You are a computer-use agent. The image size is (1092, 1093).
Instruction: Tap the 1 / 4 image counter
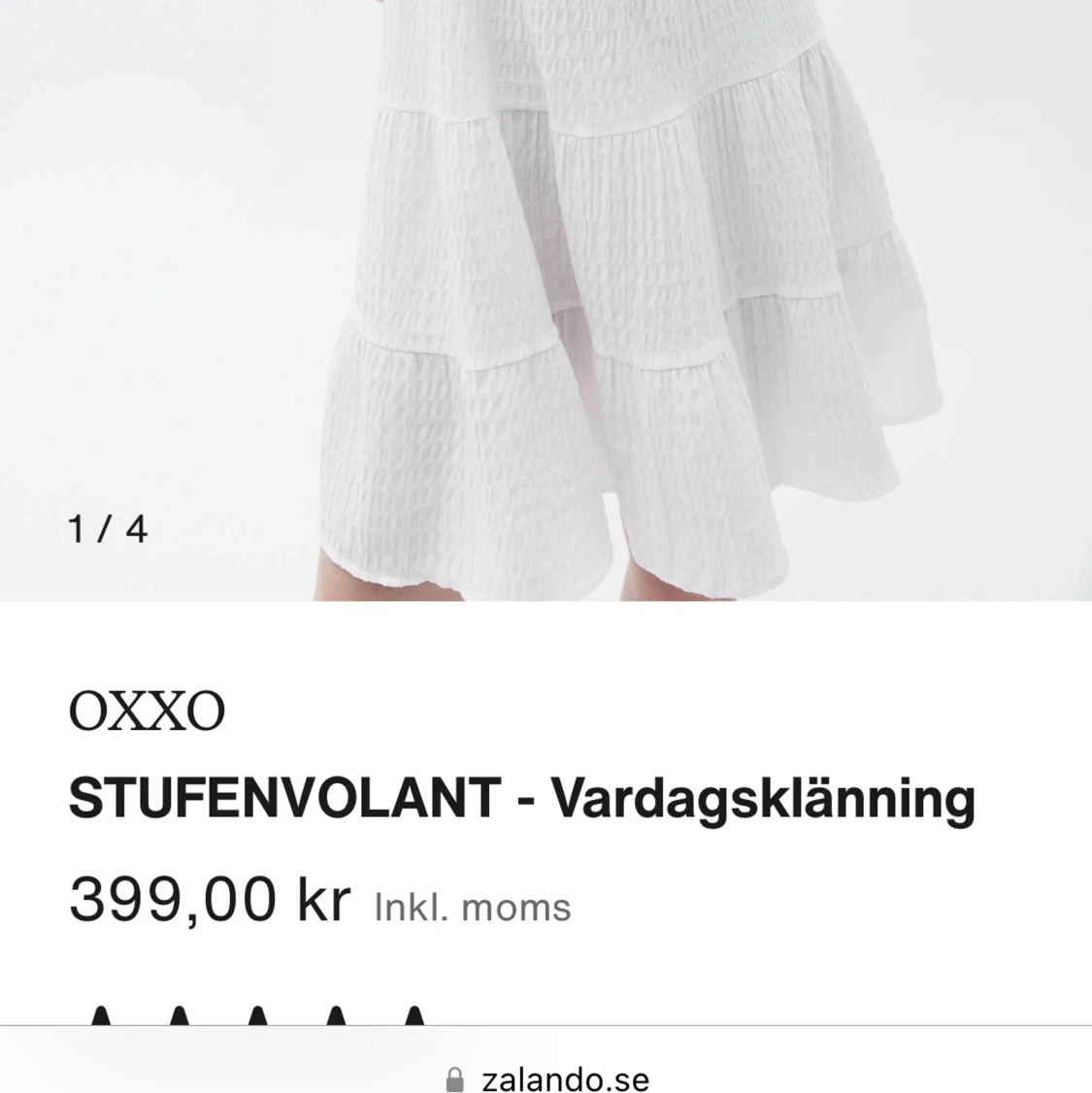105,527
